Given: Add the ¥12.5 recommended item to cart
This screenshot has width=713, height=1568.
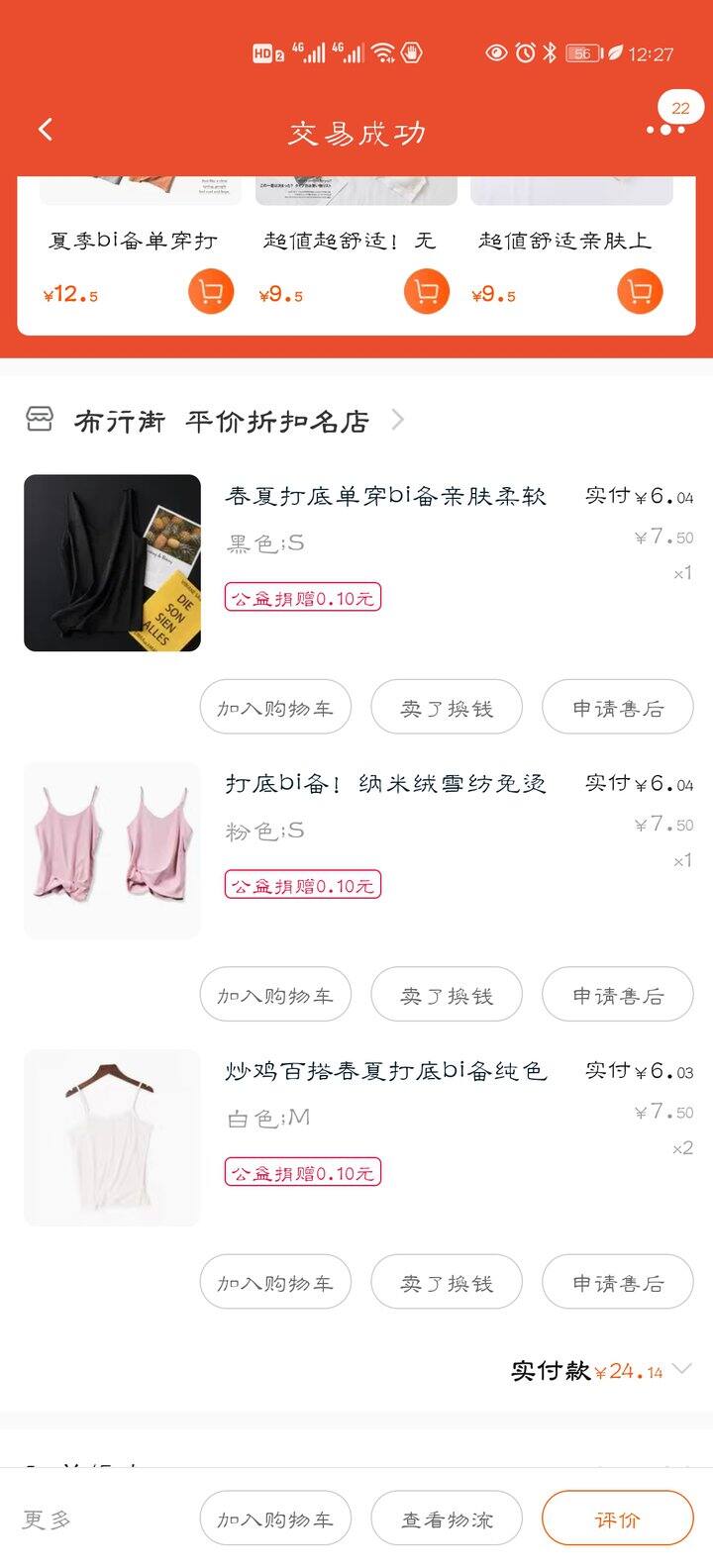Looking at the screenshot, I should pyautogui.click(x=211, y=291).
